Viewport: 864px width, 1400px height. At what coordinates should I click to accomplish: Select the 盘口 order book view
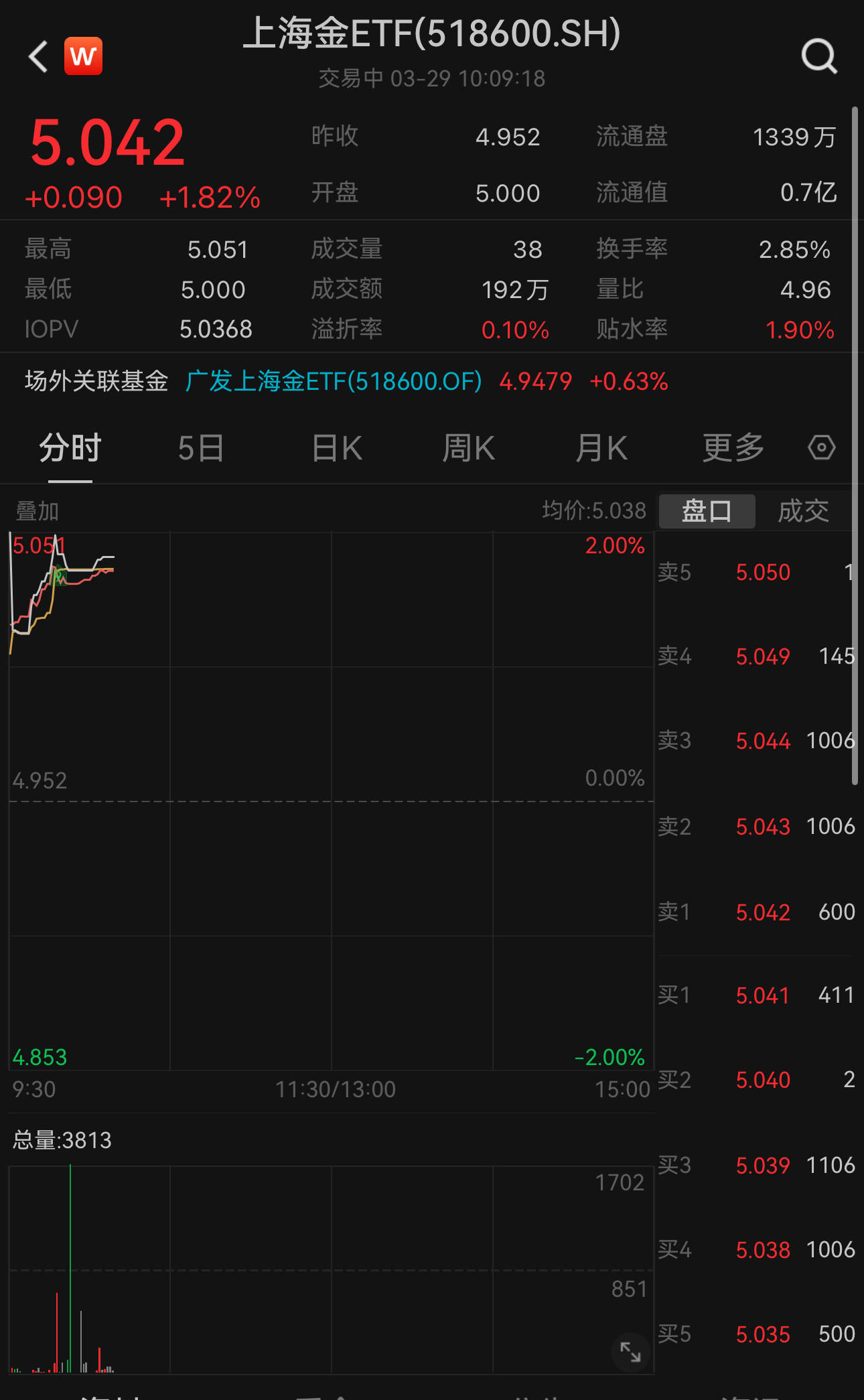click(x=707, y=510)
